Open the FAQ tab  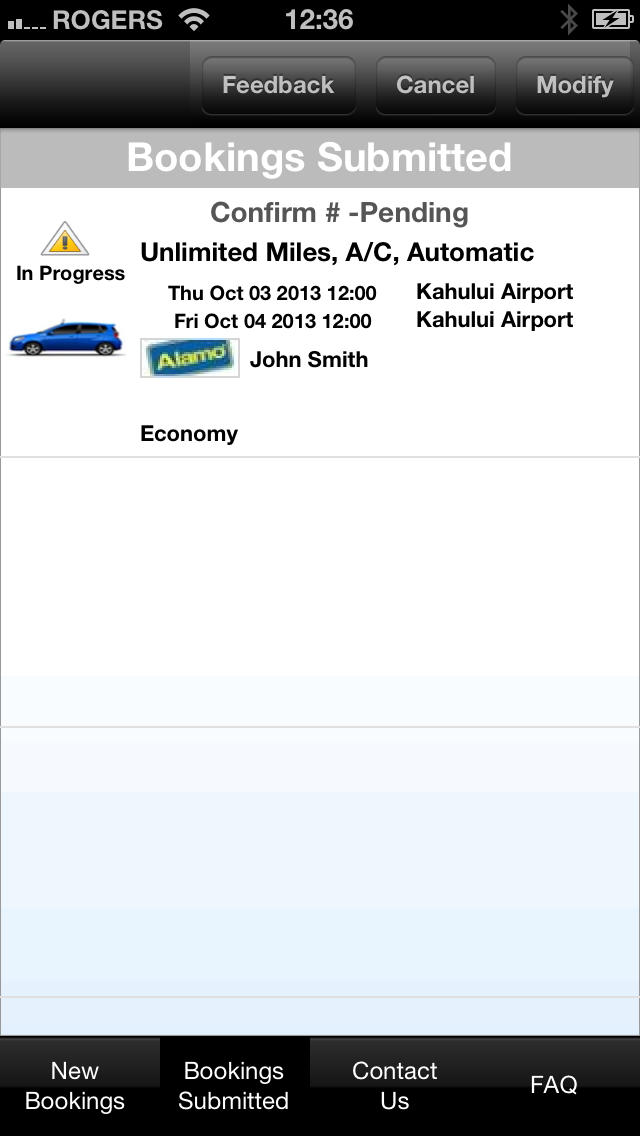554,1085
